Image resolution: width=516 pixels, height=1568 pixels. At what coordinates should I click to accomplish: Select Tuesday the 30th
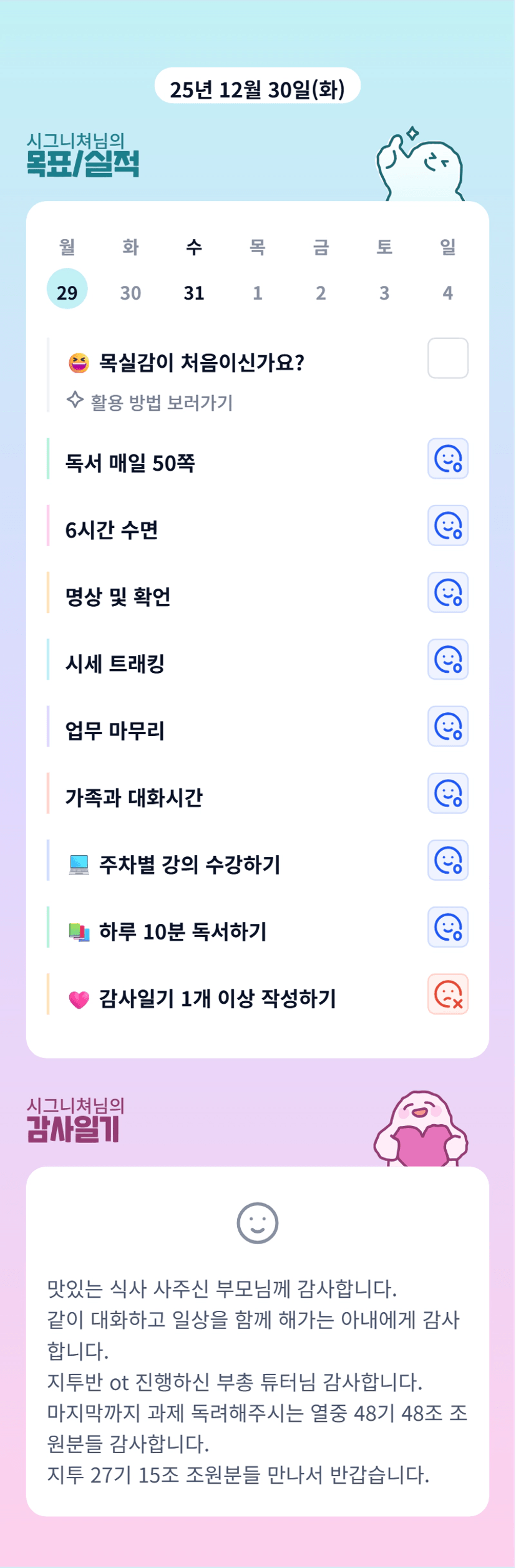point(130,293)
